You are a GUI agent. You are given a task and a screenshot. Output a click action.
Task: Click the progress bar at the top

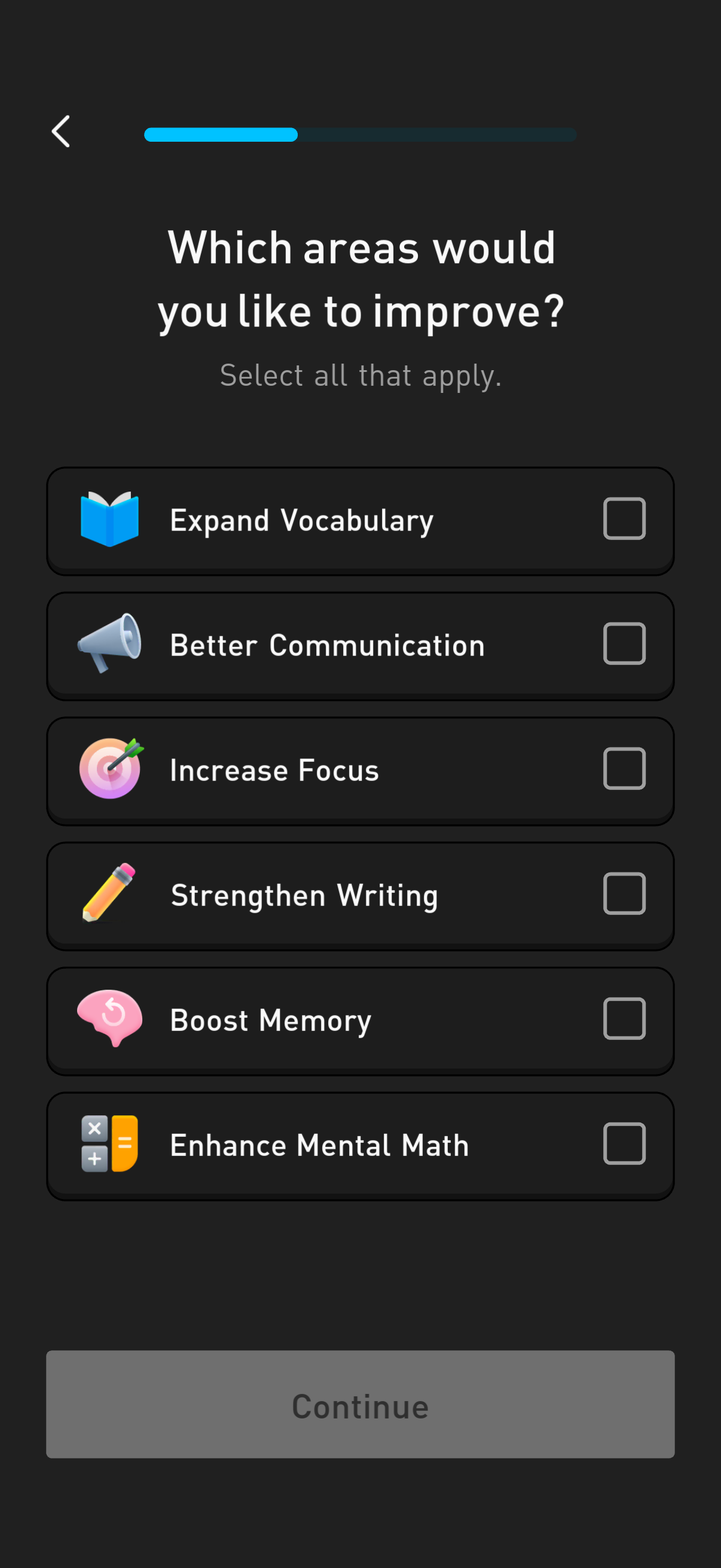[359, 135]
